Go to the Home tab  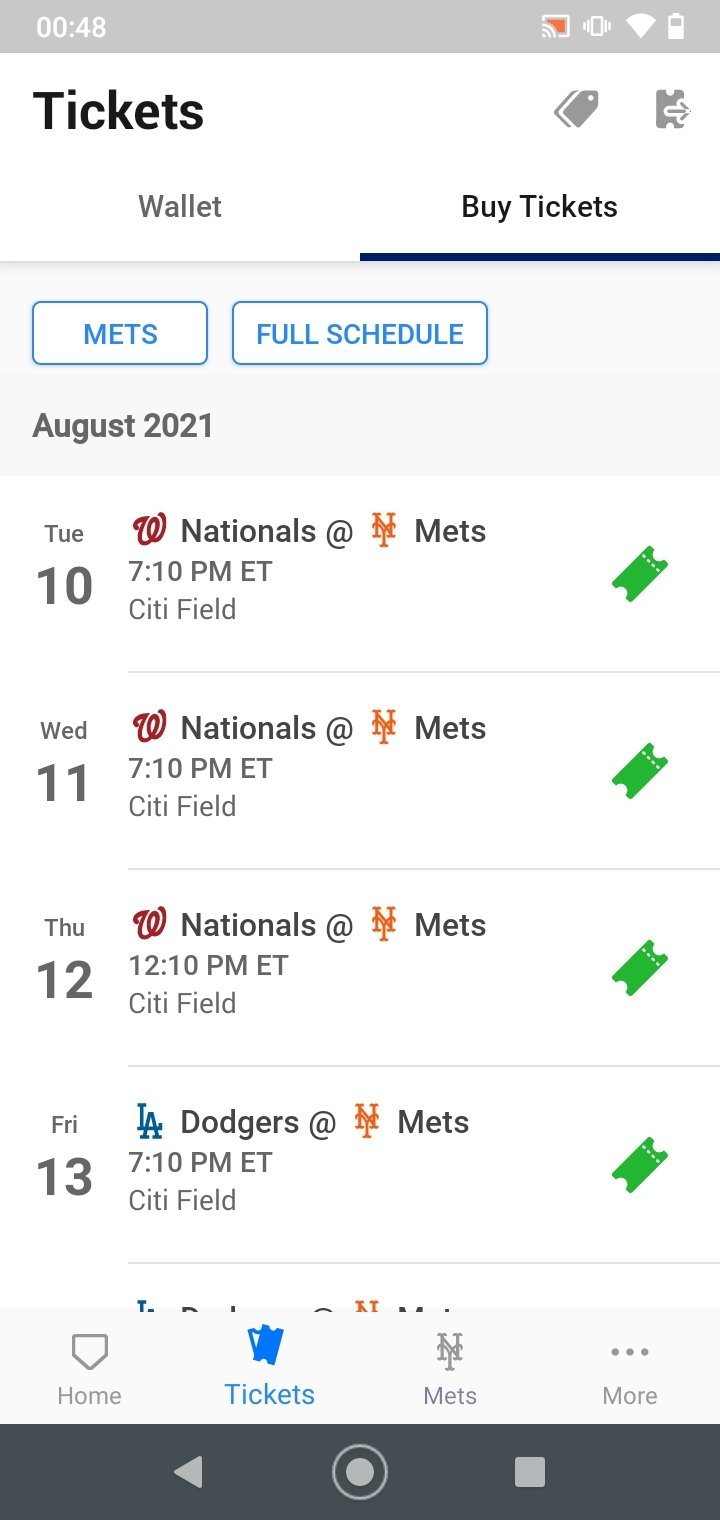(x=90, y=1368)
